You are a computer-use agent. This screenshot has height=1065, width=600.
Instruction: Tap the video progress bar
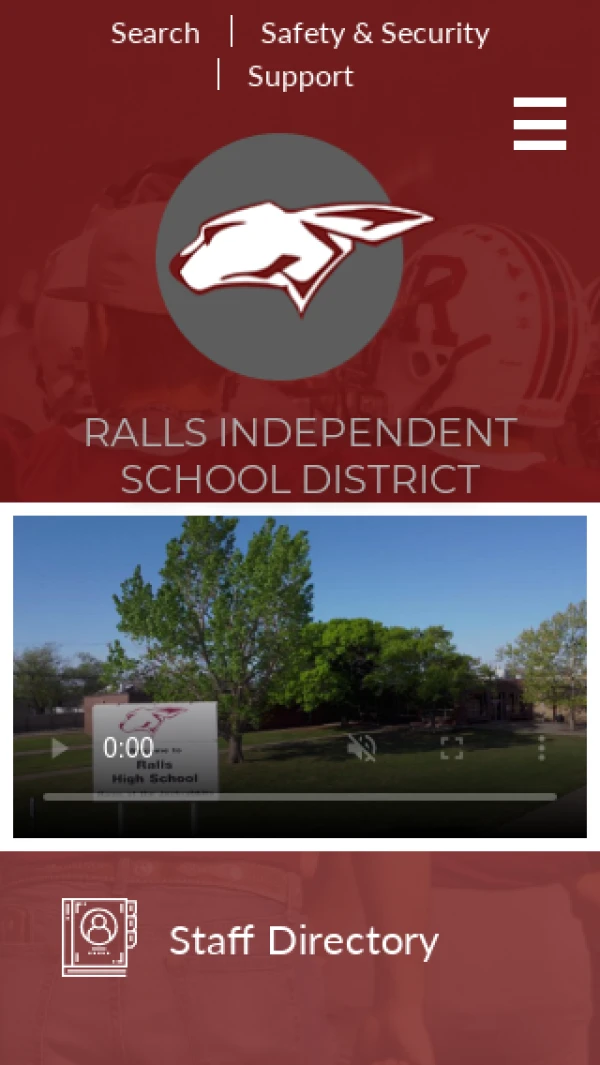pyautogui.click(x=300, y=797)
